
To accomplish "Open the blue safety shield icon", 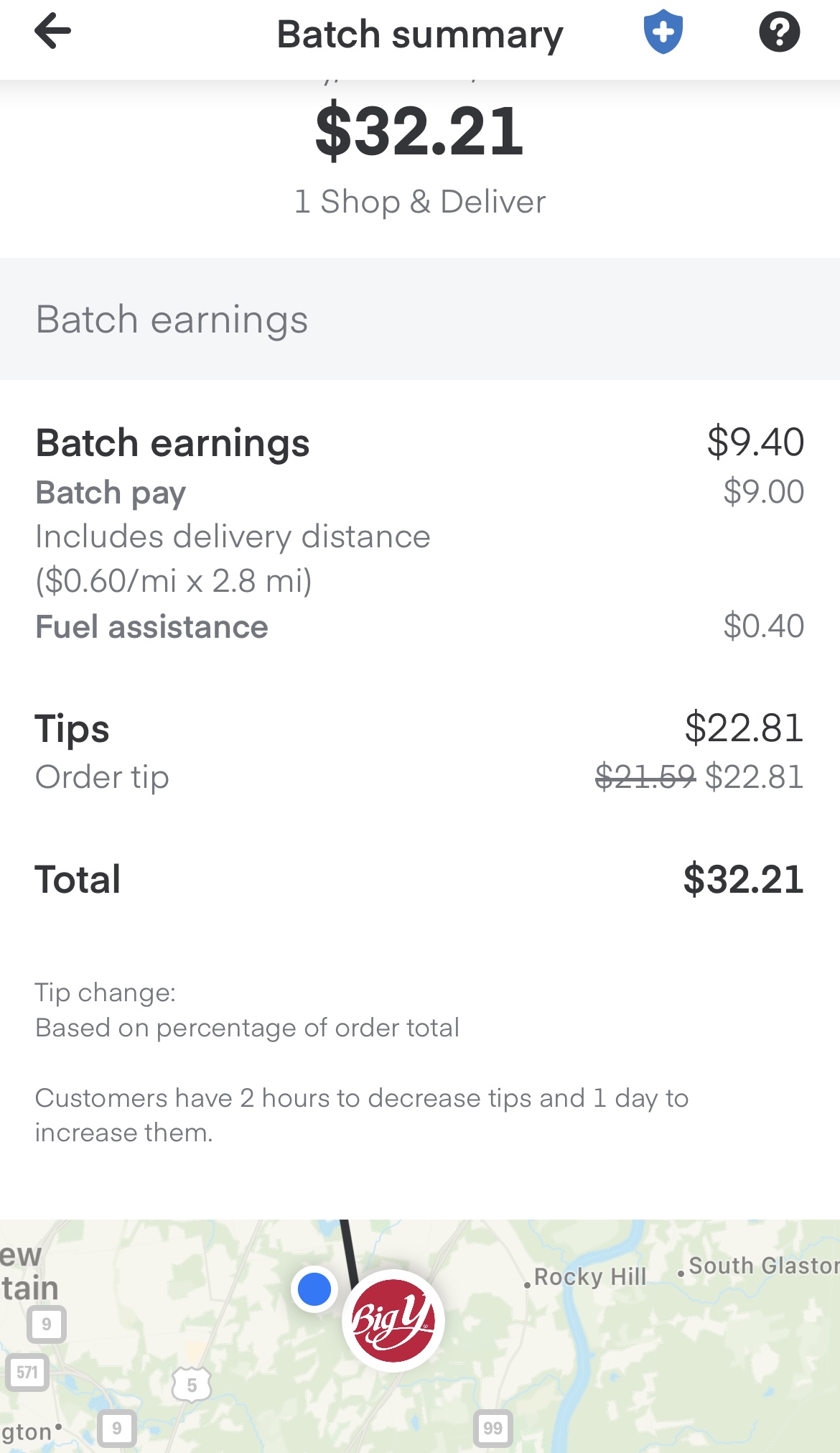I will pyautogui.click(x=663, y=32).
